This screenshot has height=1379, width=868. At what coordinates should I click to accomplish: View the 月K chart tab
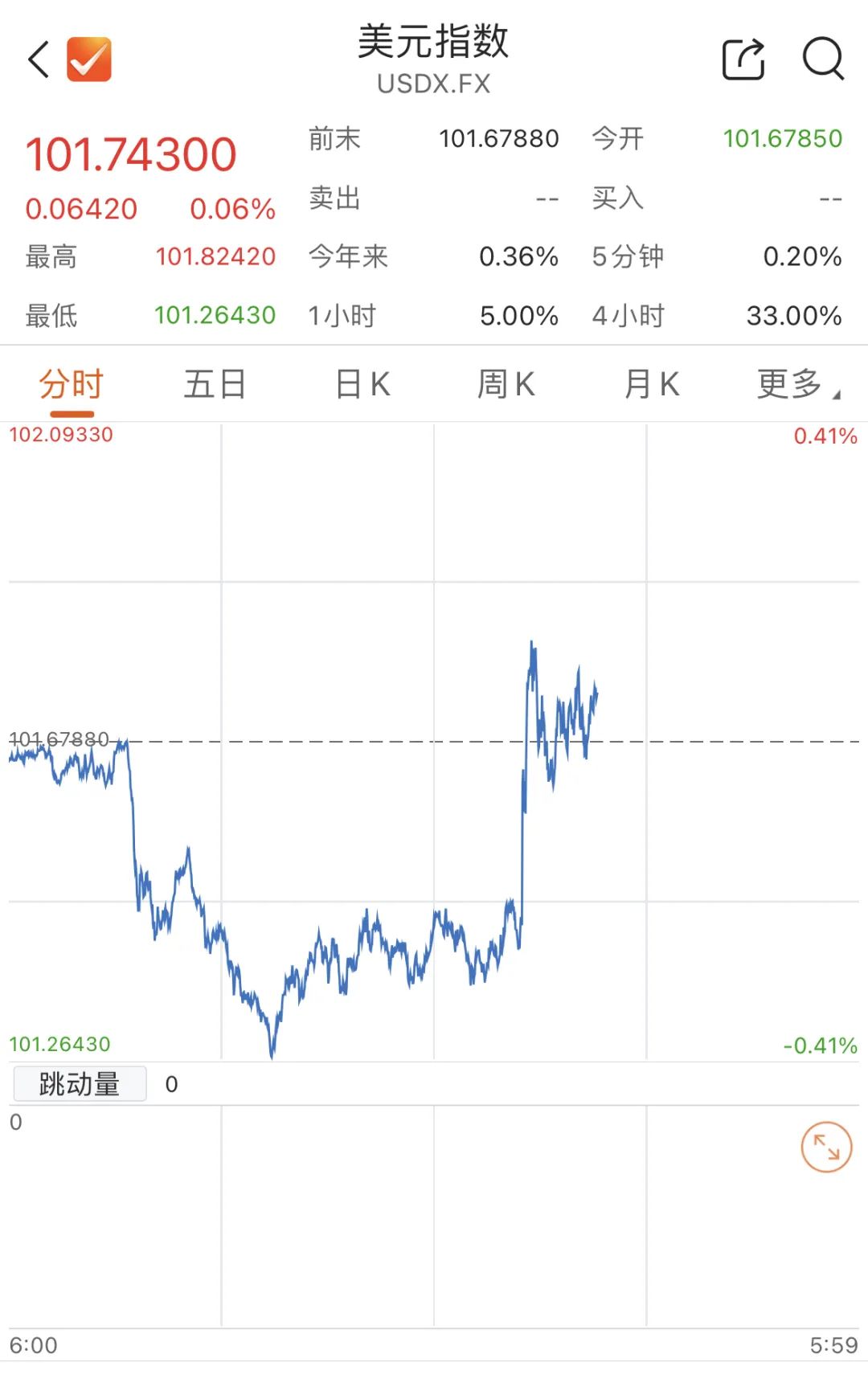coord(652,384)
